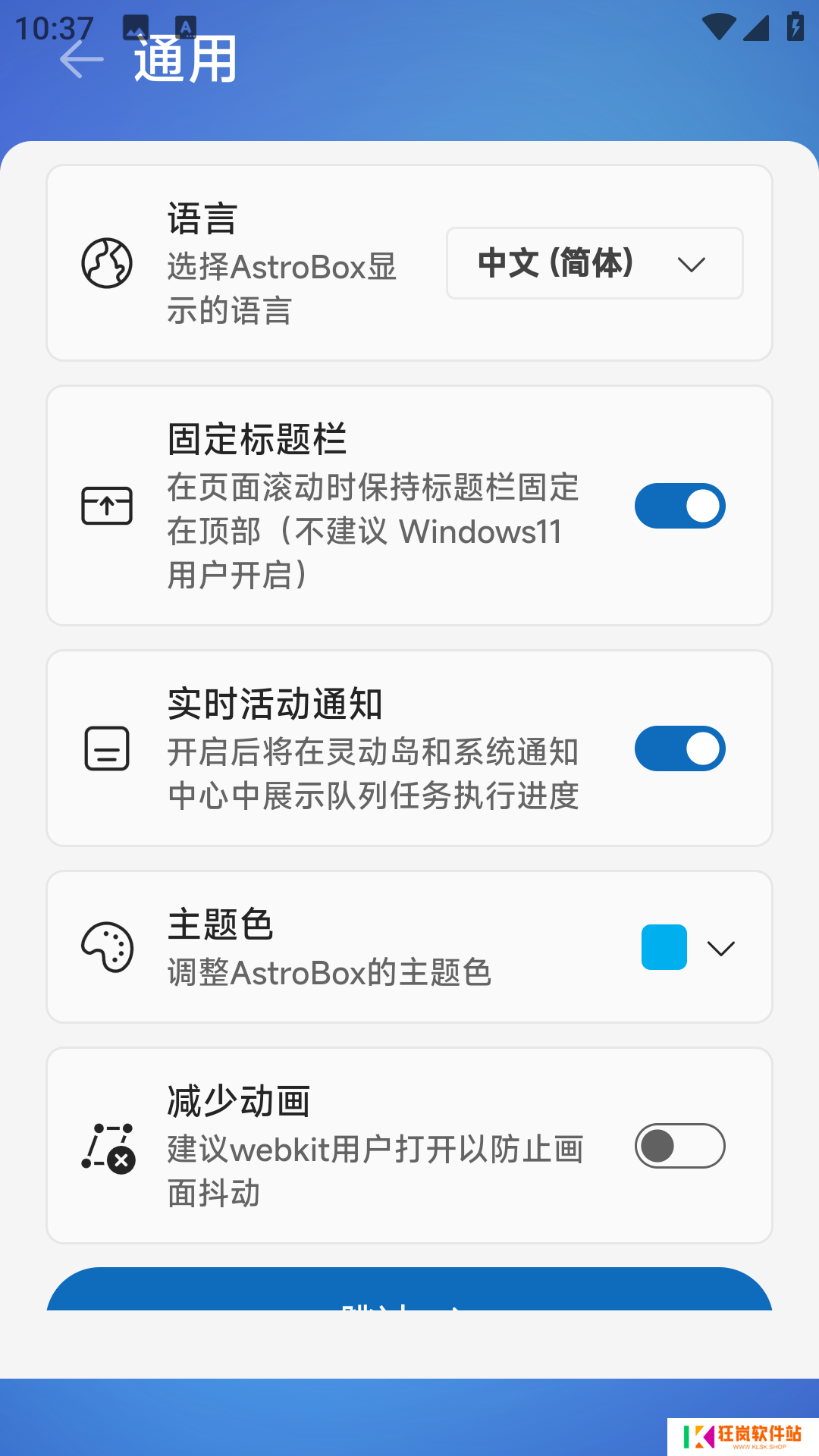The image size is (819, 1456).
Task: Enable the 减少动画 switch
Action: click(x=679, y=1146)
